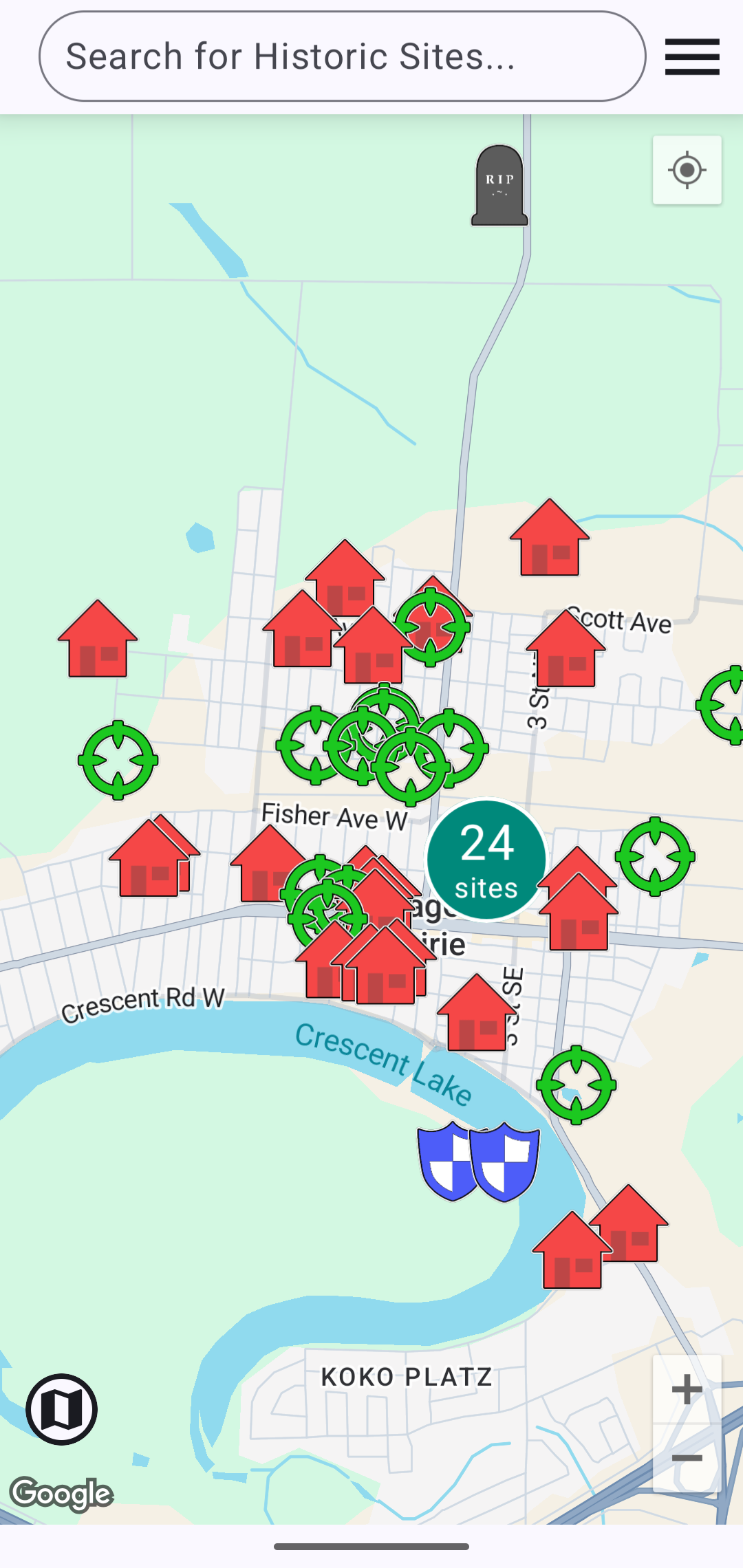
Task: Tap the Search for Historic Sites field
Action: 342,56
